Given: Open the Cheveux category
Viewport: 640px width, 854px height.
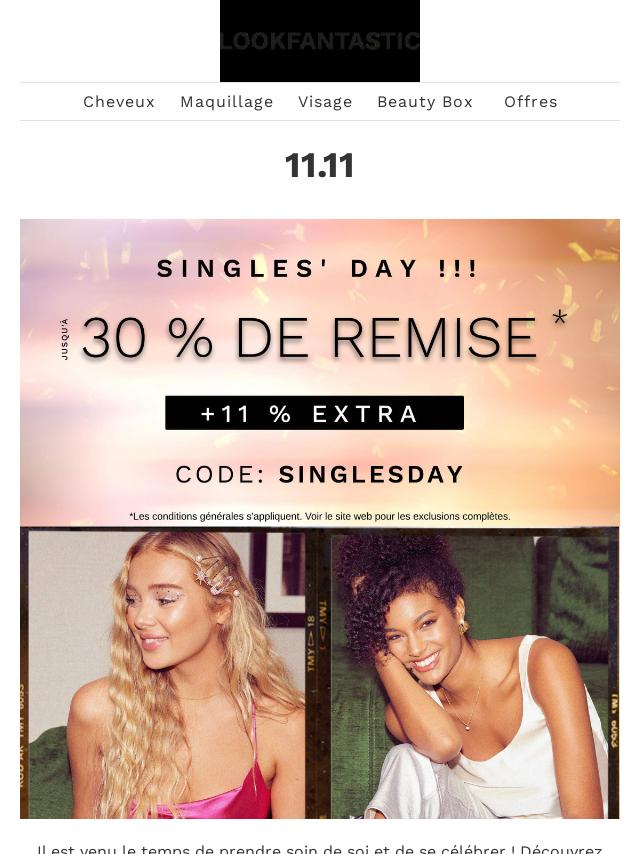Looking at the screenshot, I should 119,102.
